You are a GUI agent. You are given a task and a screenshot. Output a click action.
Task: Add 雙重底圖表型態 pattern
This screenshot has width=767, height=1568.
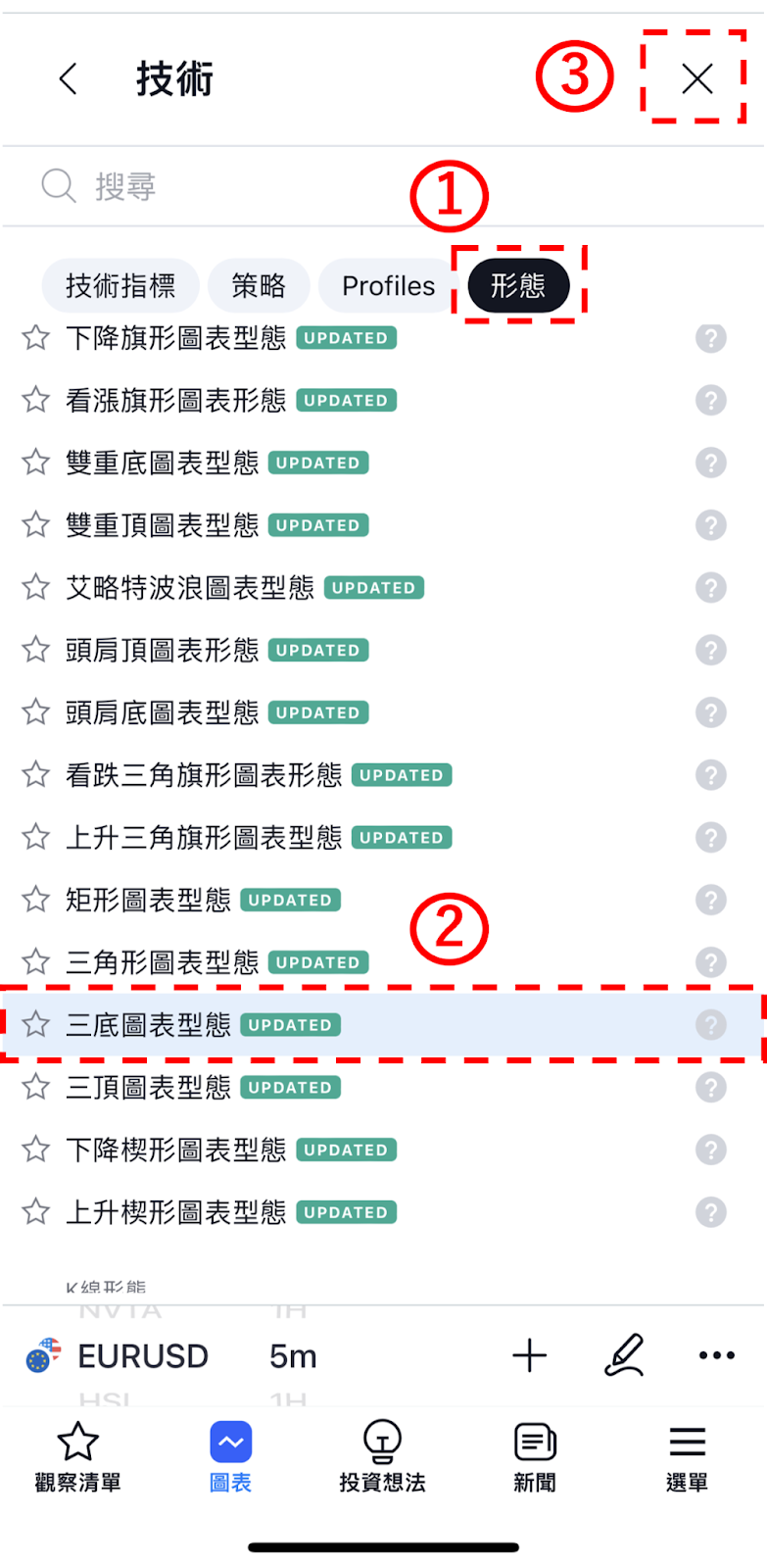pyautogui.click(x=382, y=463)
